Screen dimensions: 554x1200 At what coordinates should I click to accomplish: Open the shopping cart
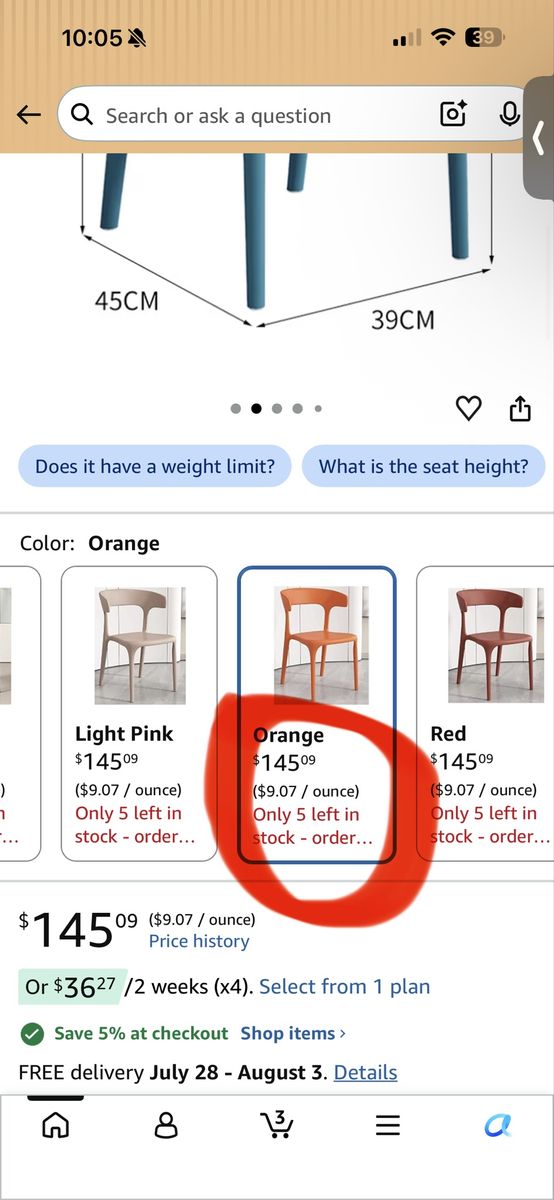pos(276,1125)
